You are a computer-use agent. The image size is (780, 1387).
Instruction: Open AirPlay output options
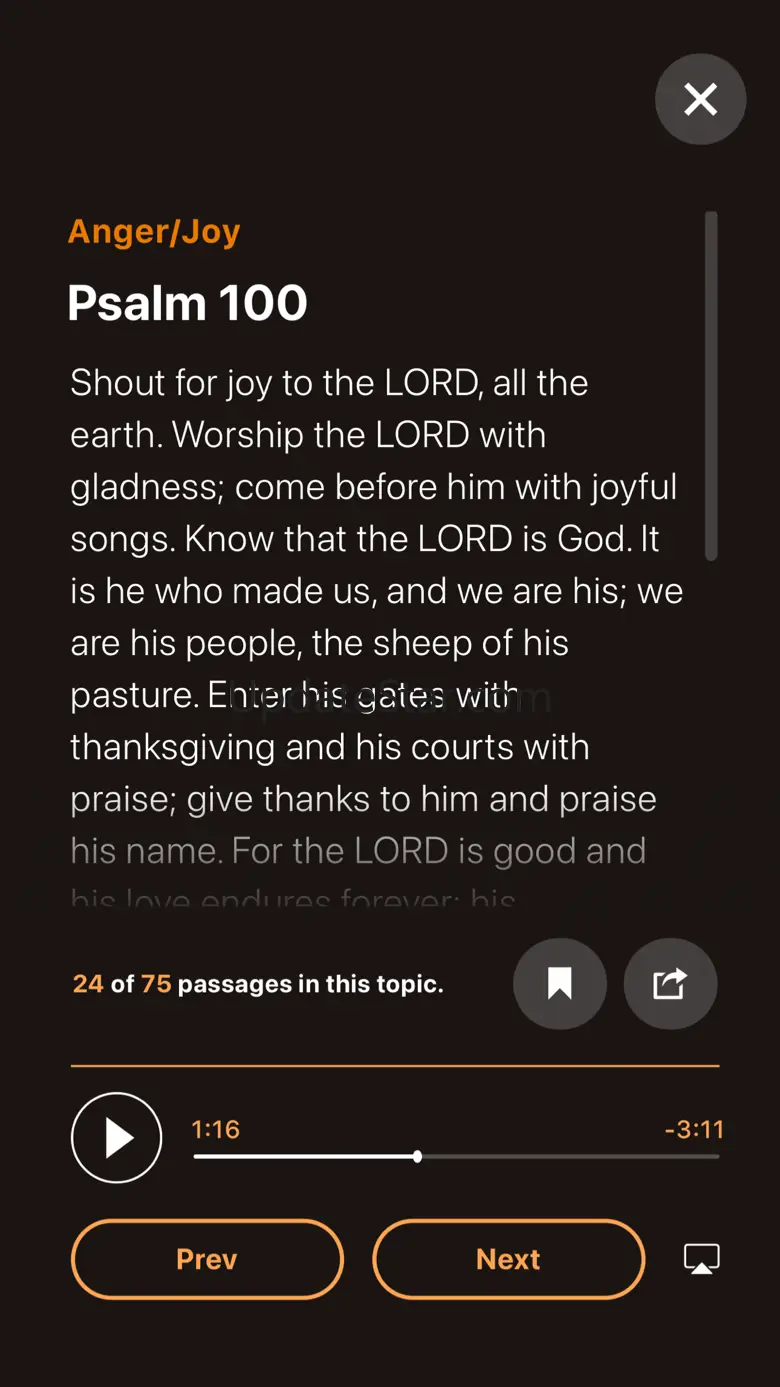click(702, 1259)
